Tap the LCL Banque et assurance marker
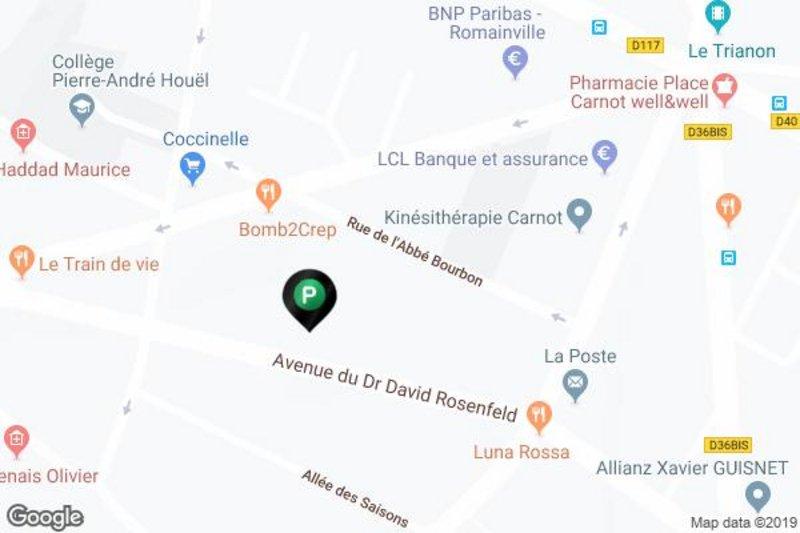This screenshot has width=800, height=533. [x=603, y=155]
